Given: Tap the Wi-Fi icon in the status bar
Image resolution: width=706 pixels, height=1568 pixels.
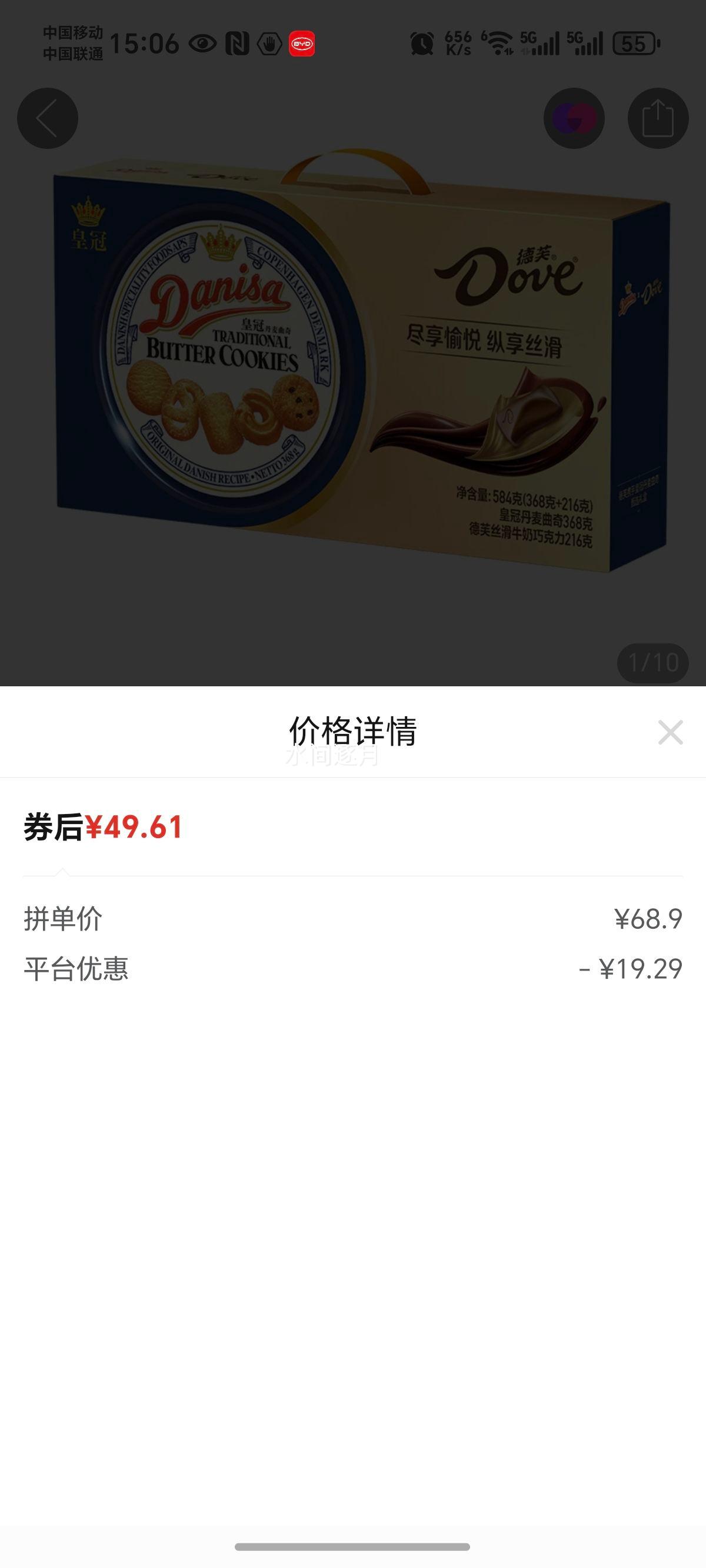Looking at the screenshot, I should click(x=499, y=44).
